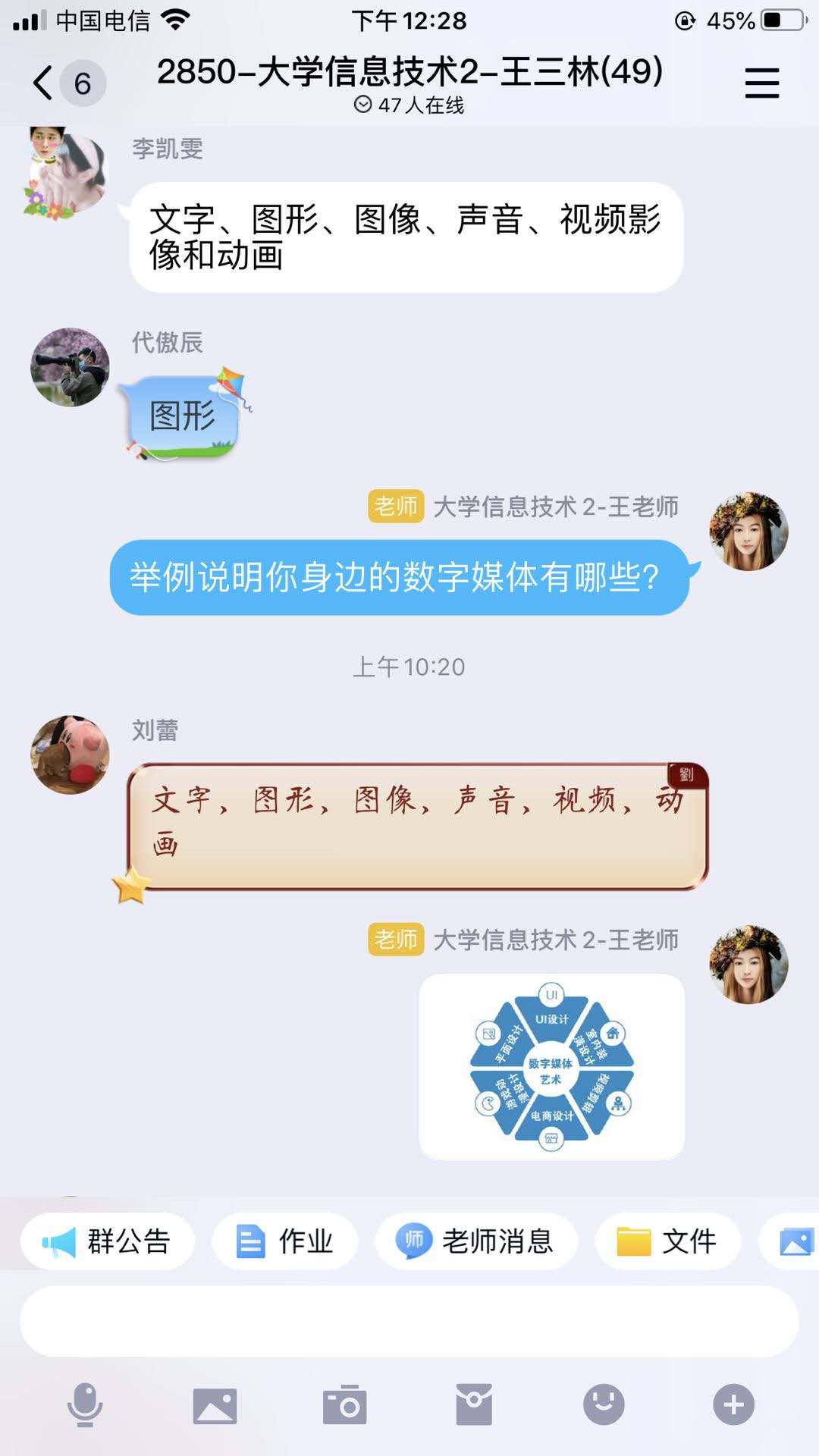
Task: Open more options with the plus icon
Action: coord(733,1404)
